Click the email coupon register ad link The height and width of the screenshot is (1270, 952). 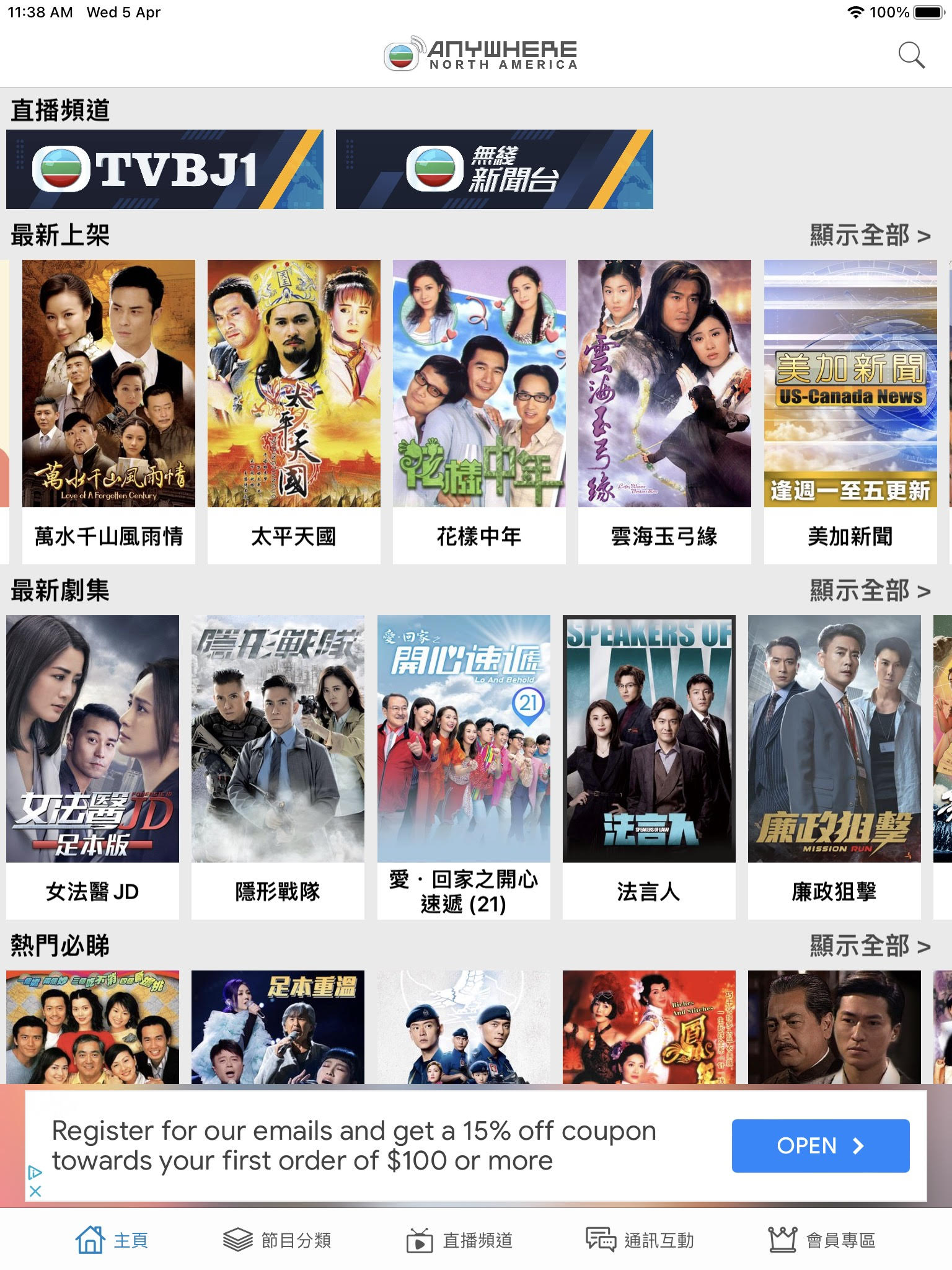[353, 1145]
